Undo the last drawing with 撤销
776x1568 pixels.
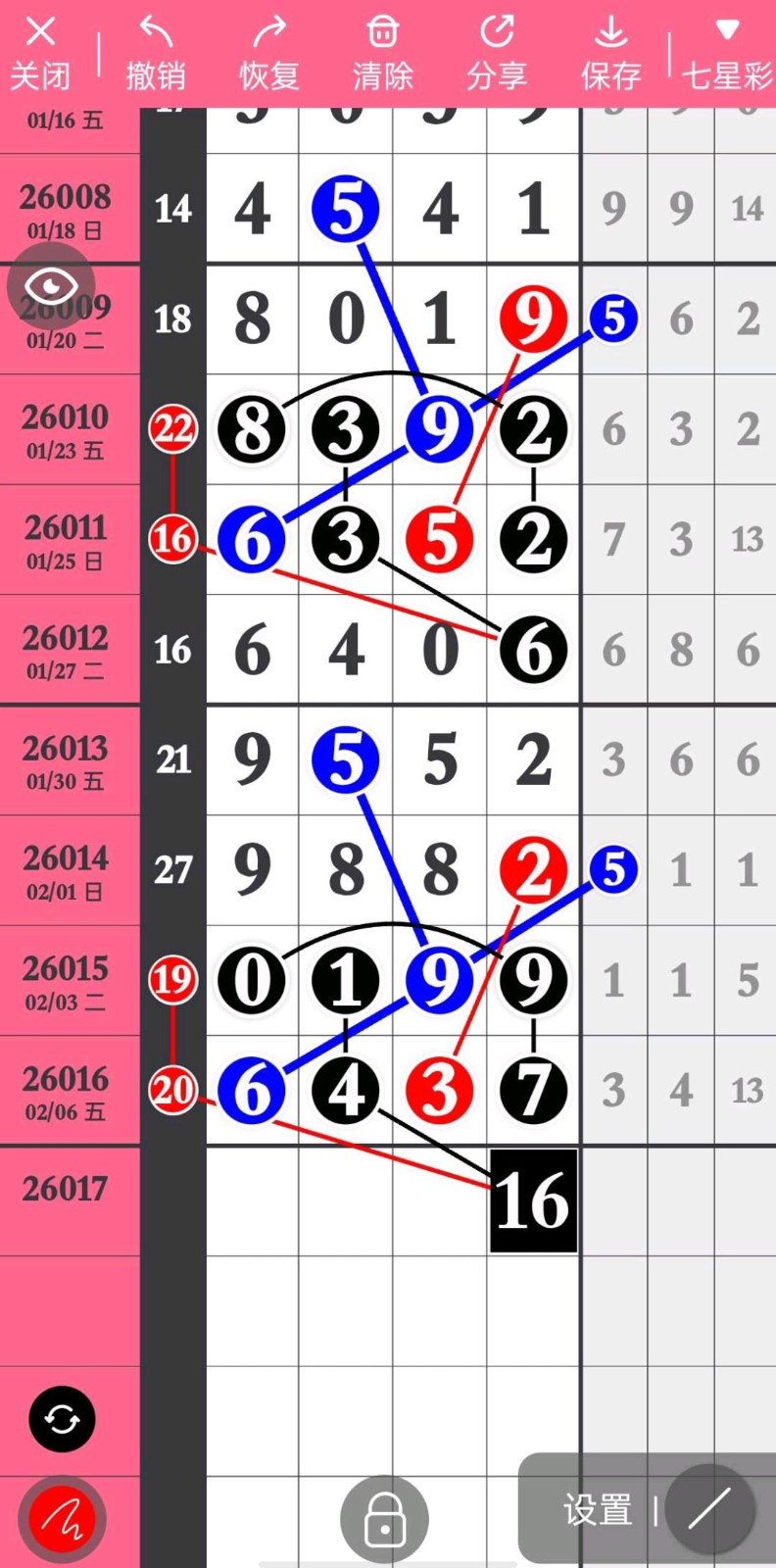(x=155, y=53)
